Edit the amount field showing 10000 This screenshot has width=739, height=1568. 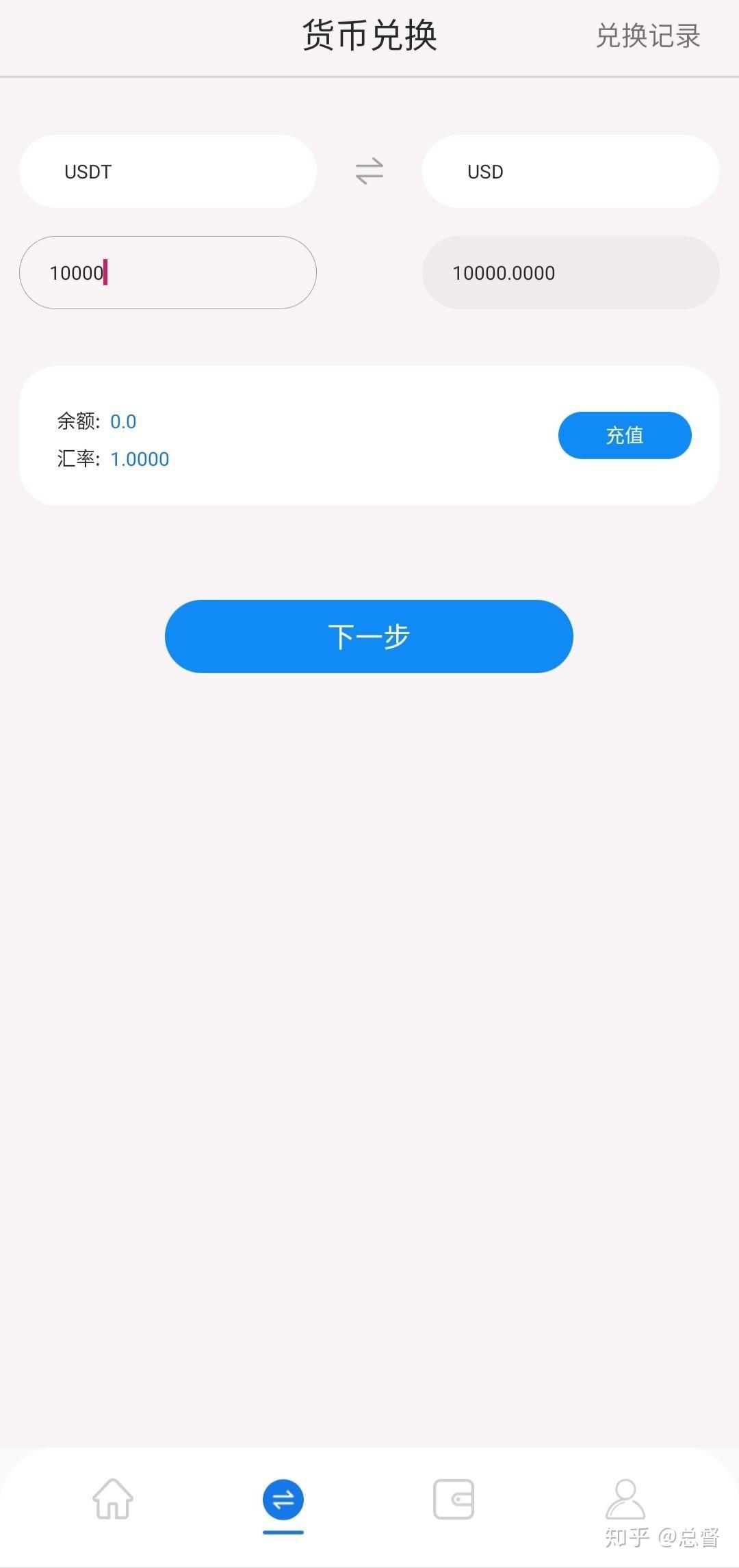tap(167, 272)
